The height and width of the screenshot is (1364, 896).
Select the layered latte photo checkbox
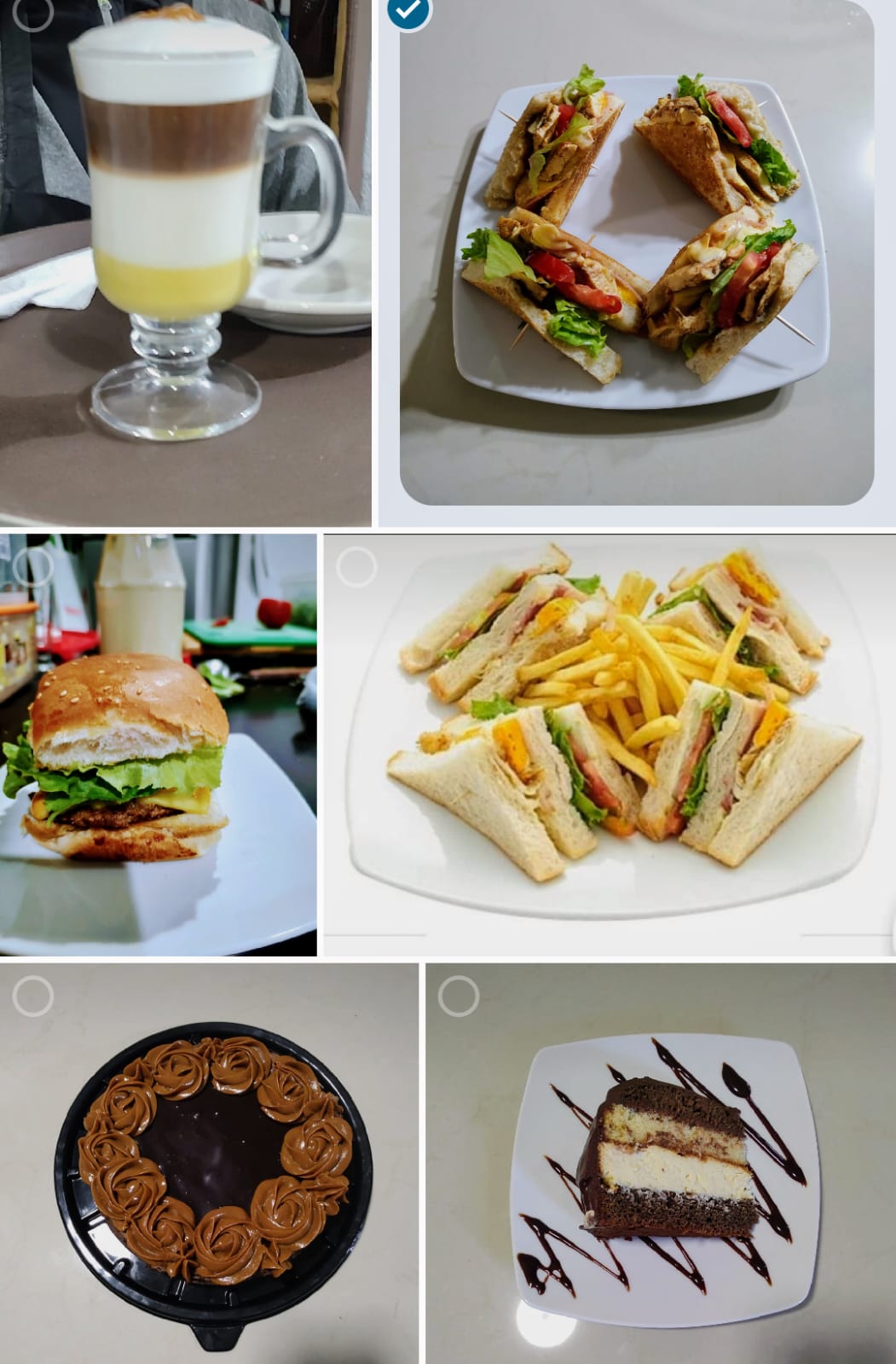tap(32, 12)
